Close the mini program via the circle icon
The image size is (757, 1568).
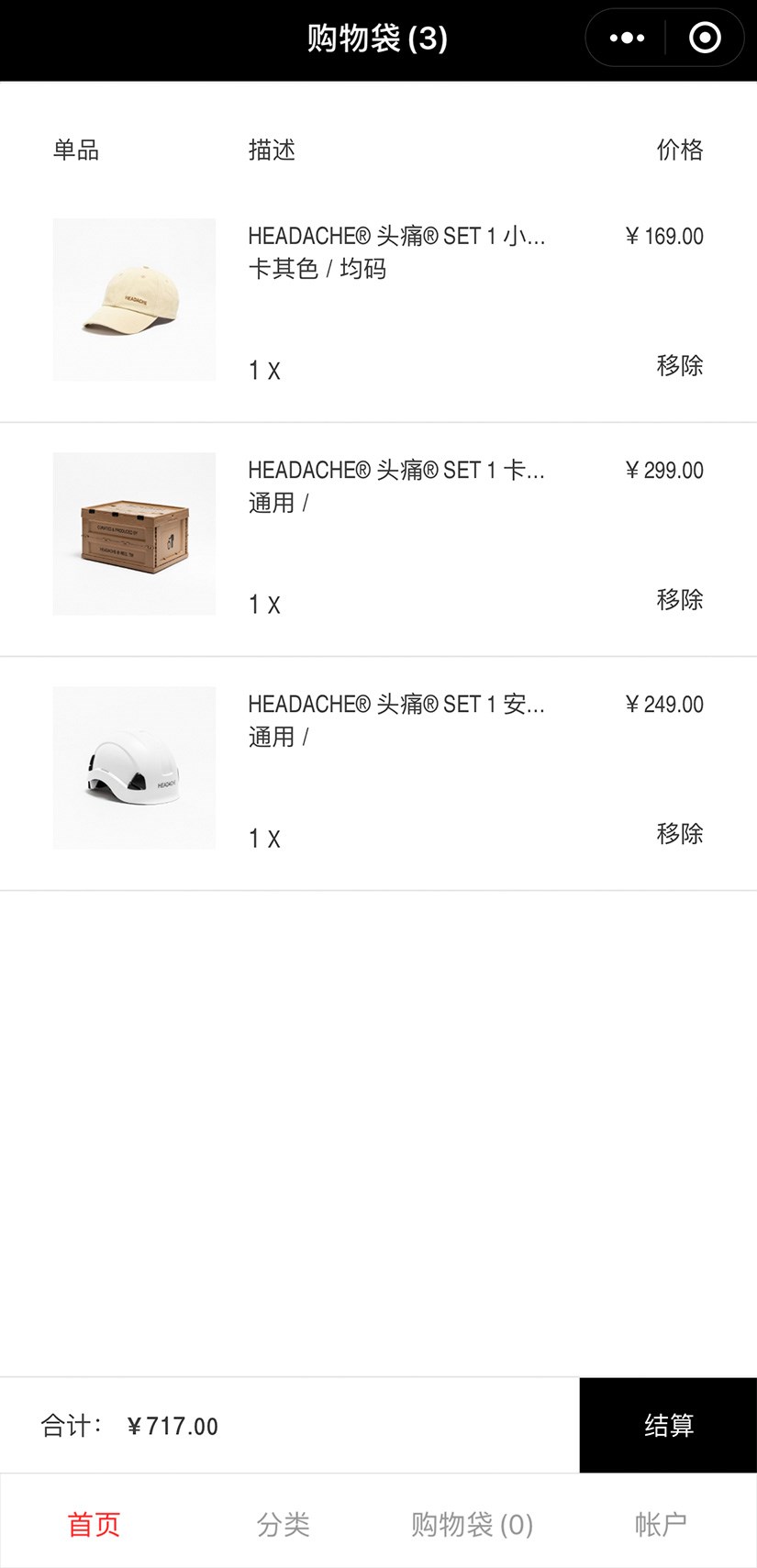click(x=705, y=38)
